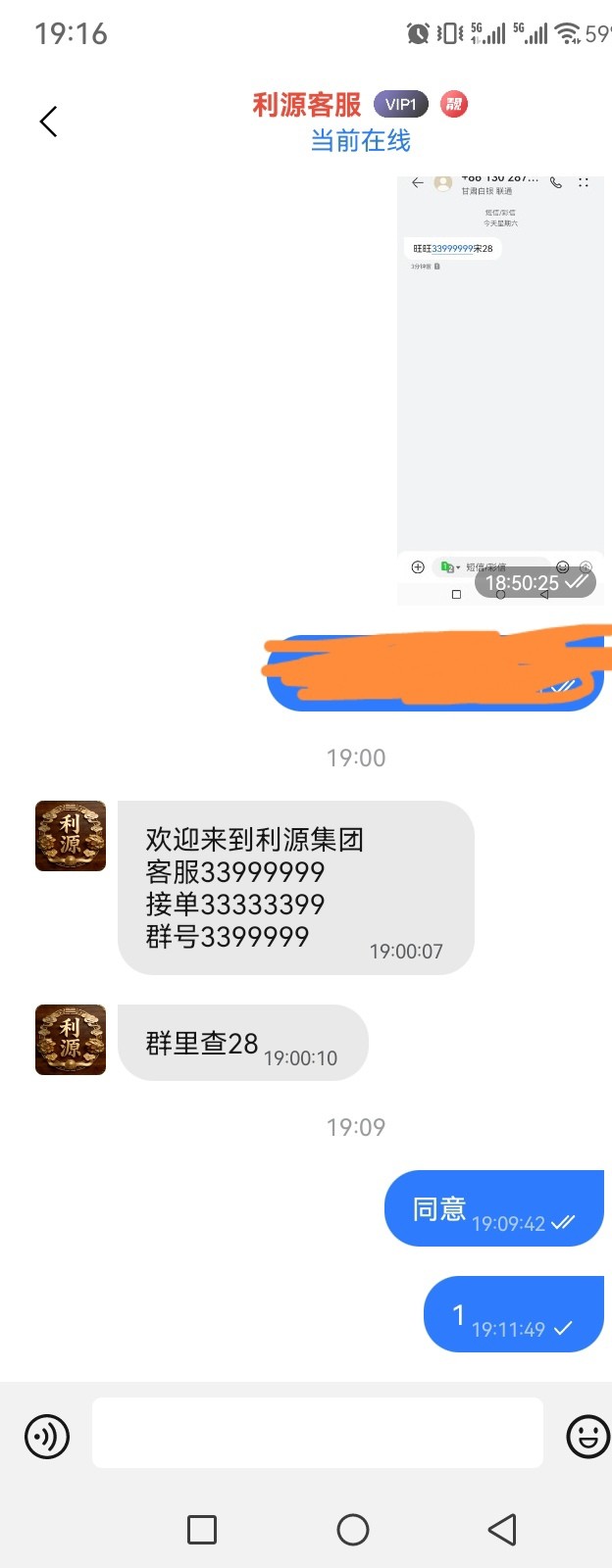Image resolution: width=612 pixels, height=1568 pixels.
Task: Open 利源客服 avatar beside welcome message
Action: (x=71, y=836)
